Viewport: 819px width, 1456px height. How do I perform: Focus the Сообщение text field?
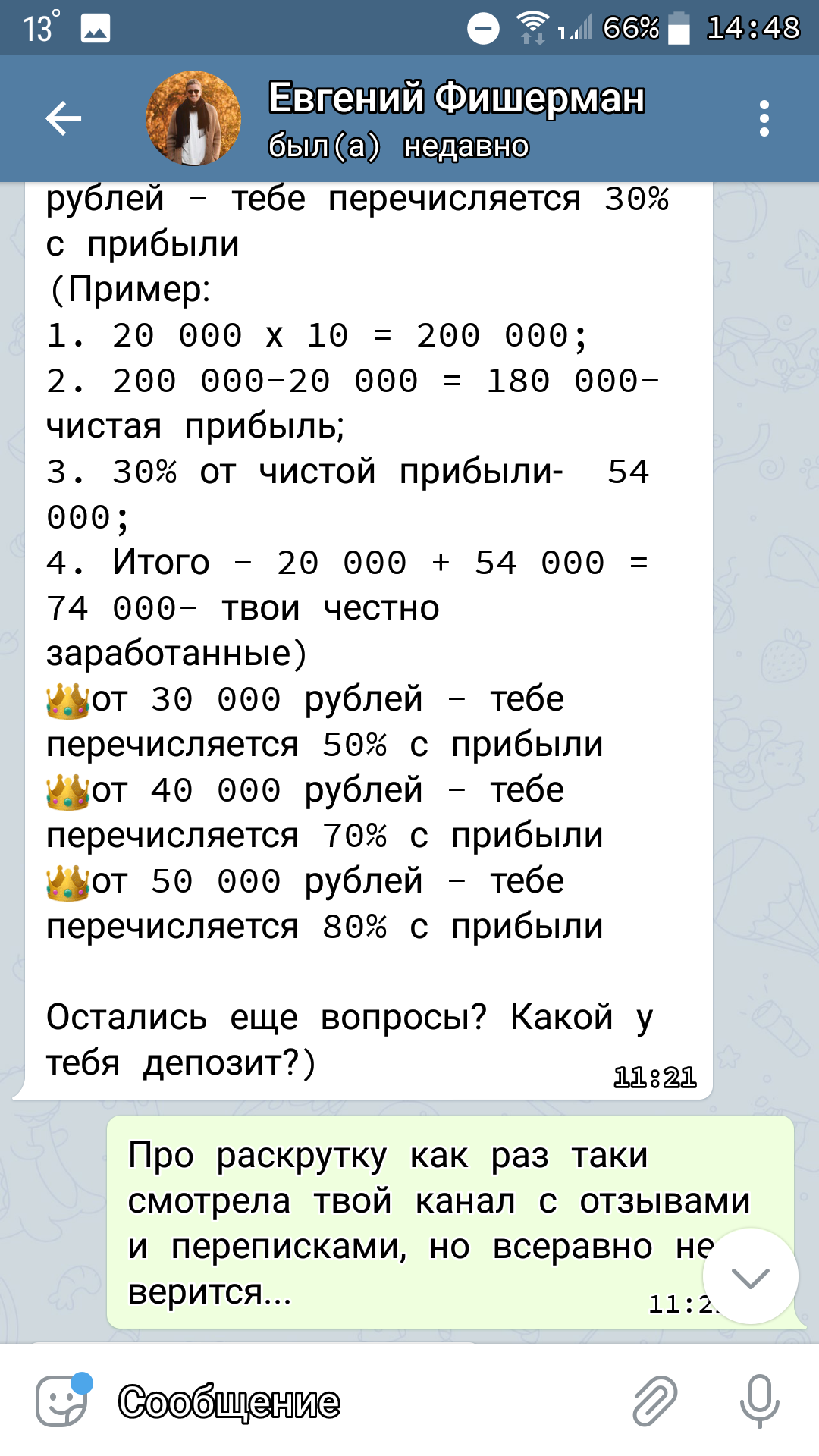pyautogui.click(x=364, y=1401)
